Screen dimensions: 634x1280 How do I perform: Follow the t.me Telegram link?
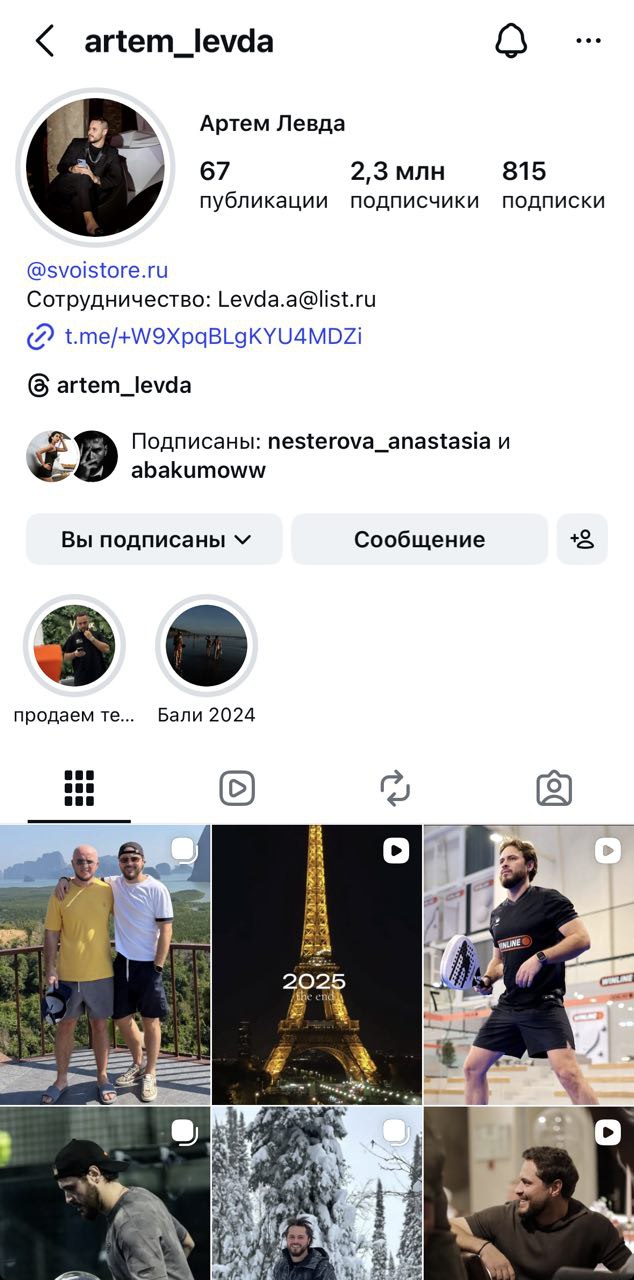(x=213, y=337)
